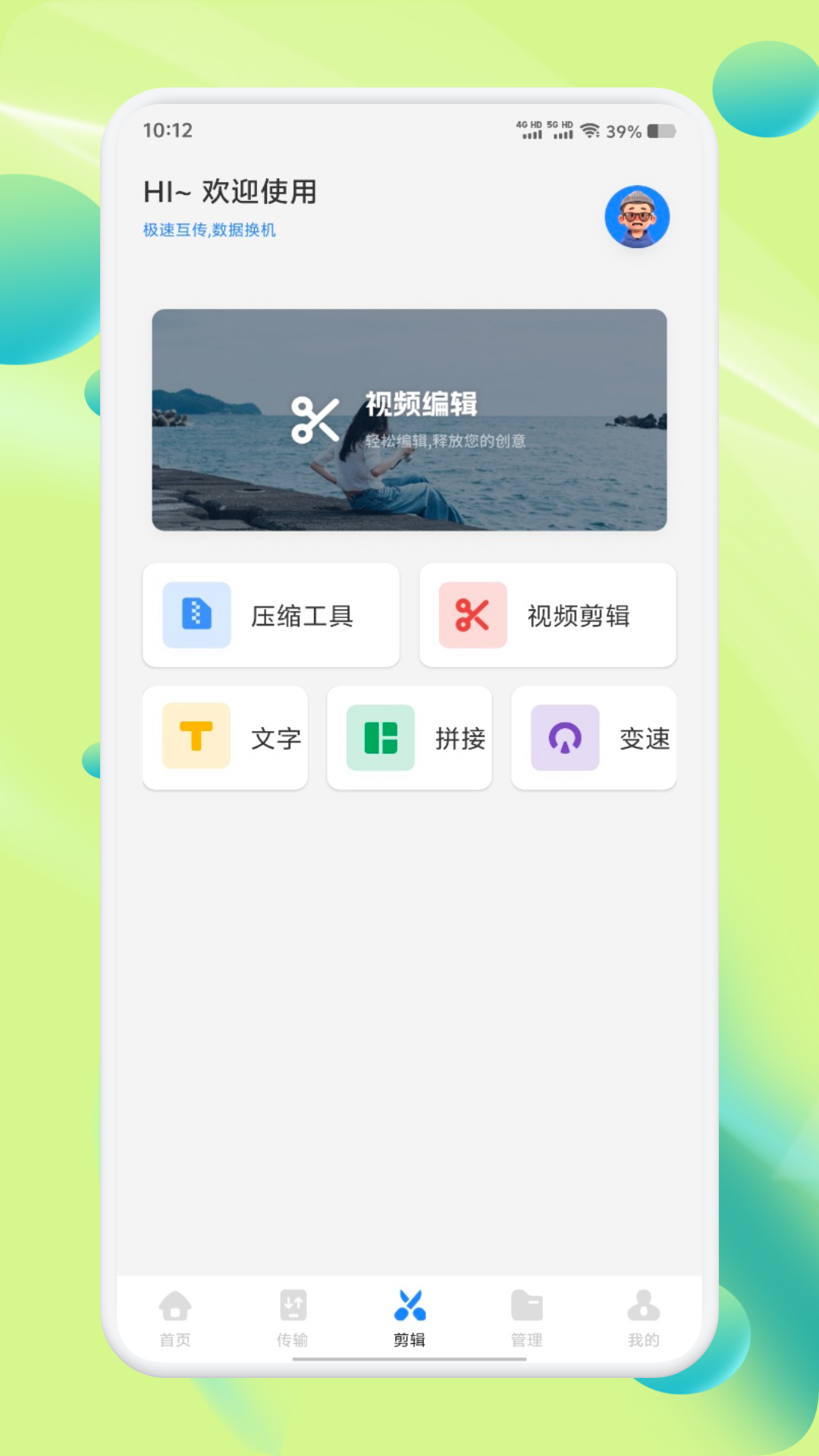The image size is (819, 1456).
Task: Open the profile avatar picture
Action: click(x=637, y=217)
